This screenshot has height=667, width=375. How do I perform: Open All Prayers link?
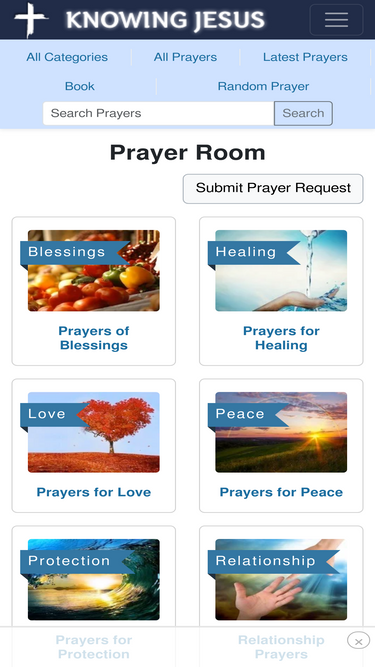pyautogui.click(x=185, y=57)
